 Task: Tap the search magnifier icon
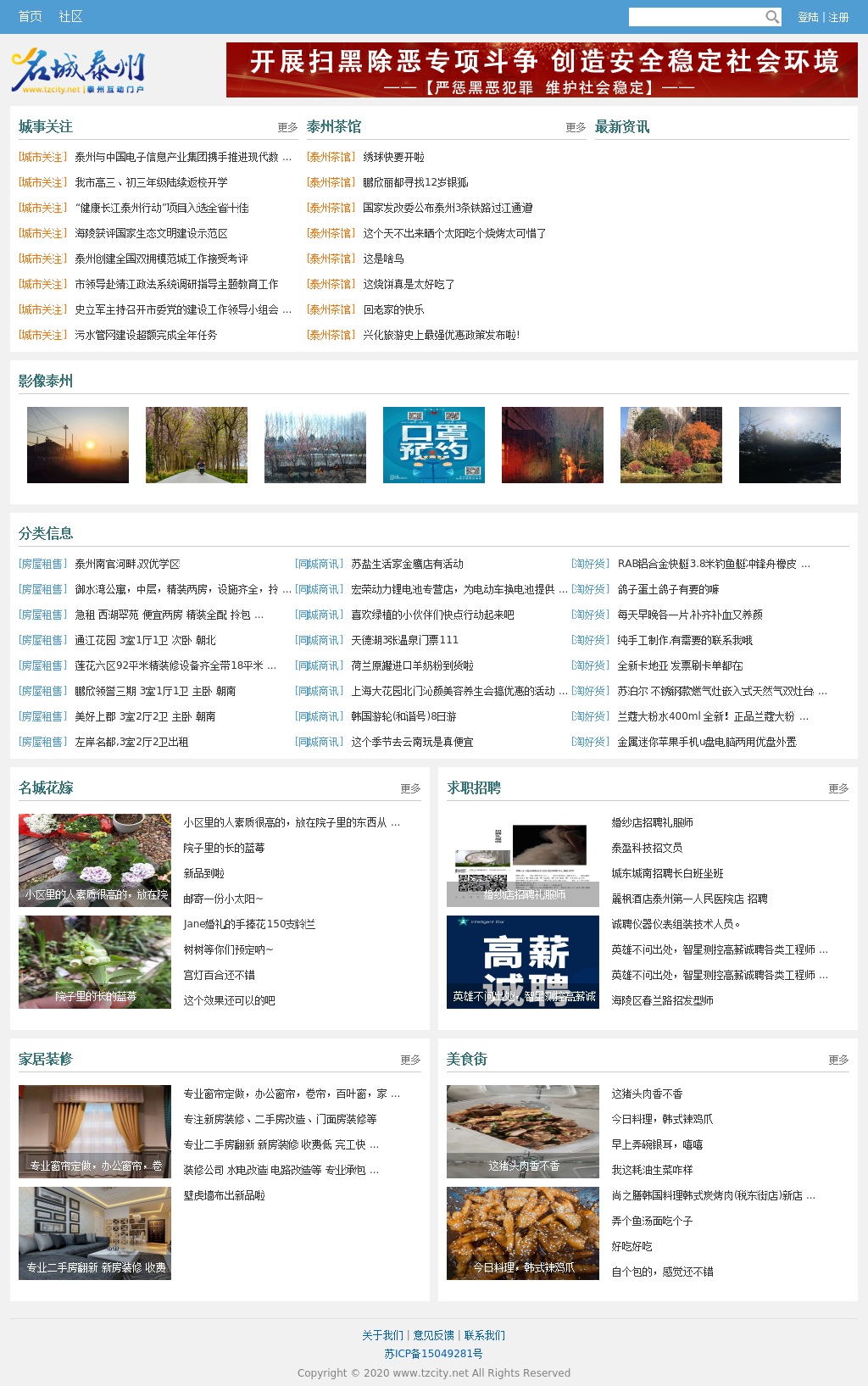point(771,17)
